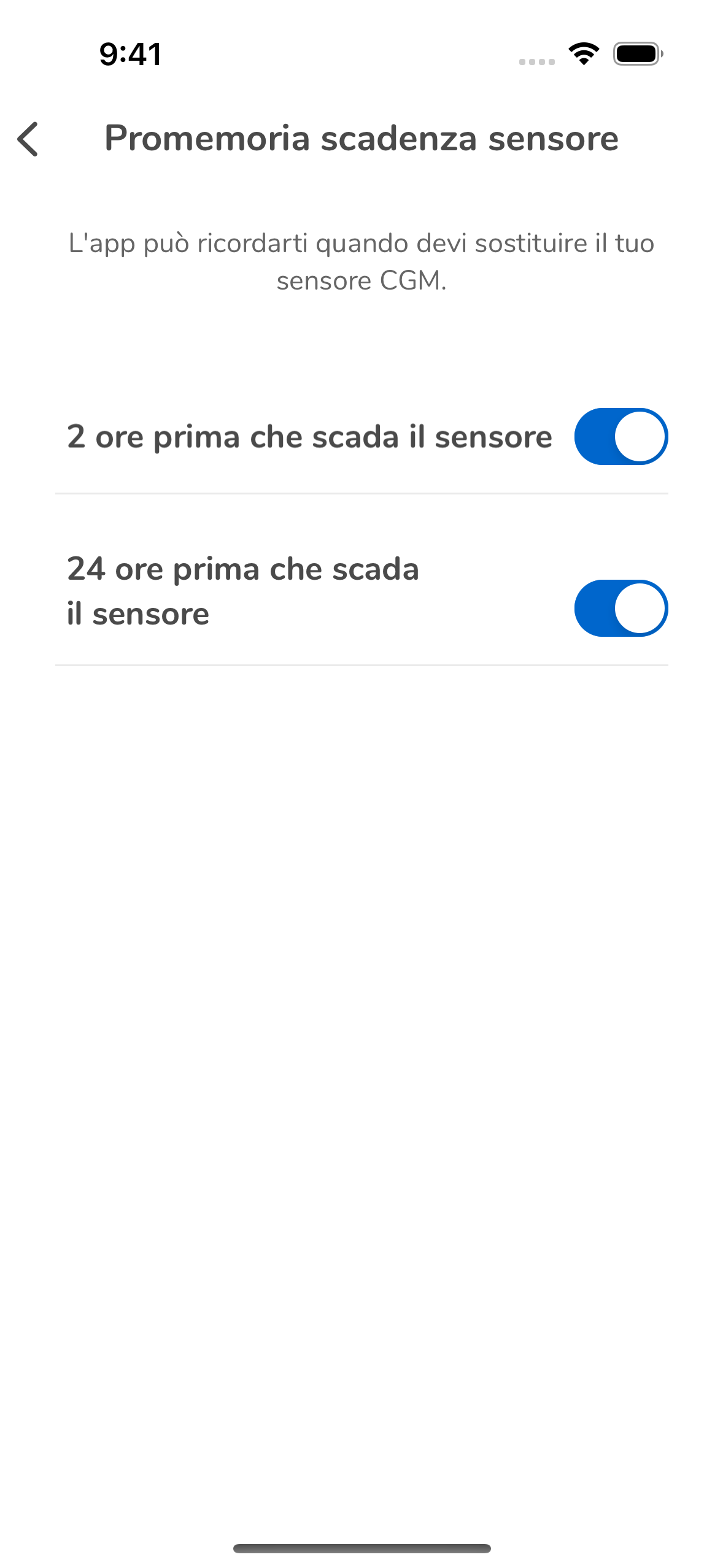Go back using the top arrow
The height and width of the screenshot is (1568, 723).
(28, 139)
